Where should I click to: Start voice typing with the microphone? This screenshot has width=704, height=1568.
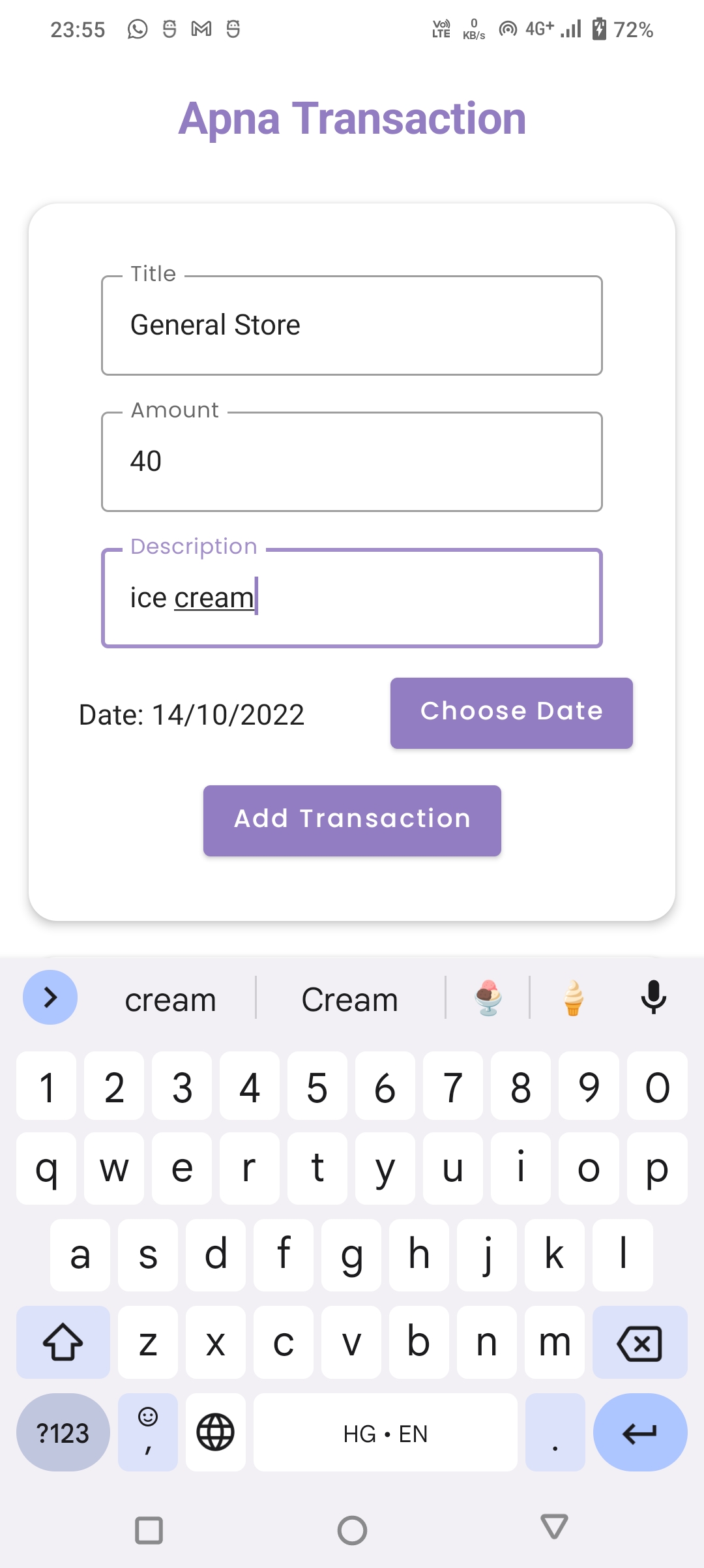click(x=653, y=997)
